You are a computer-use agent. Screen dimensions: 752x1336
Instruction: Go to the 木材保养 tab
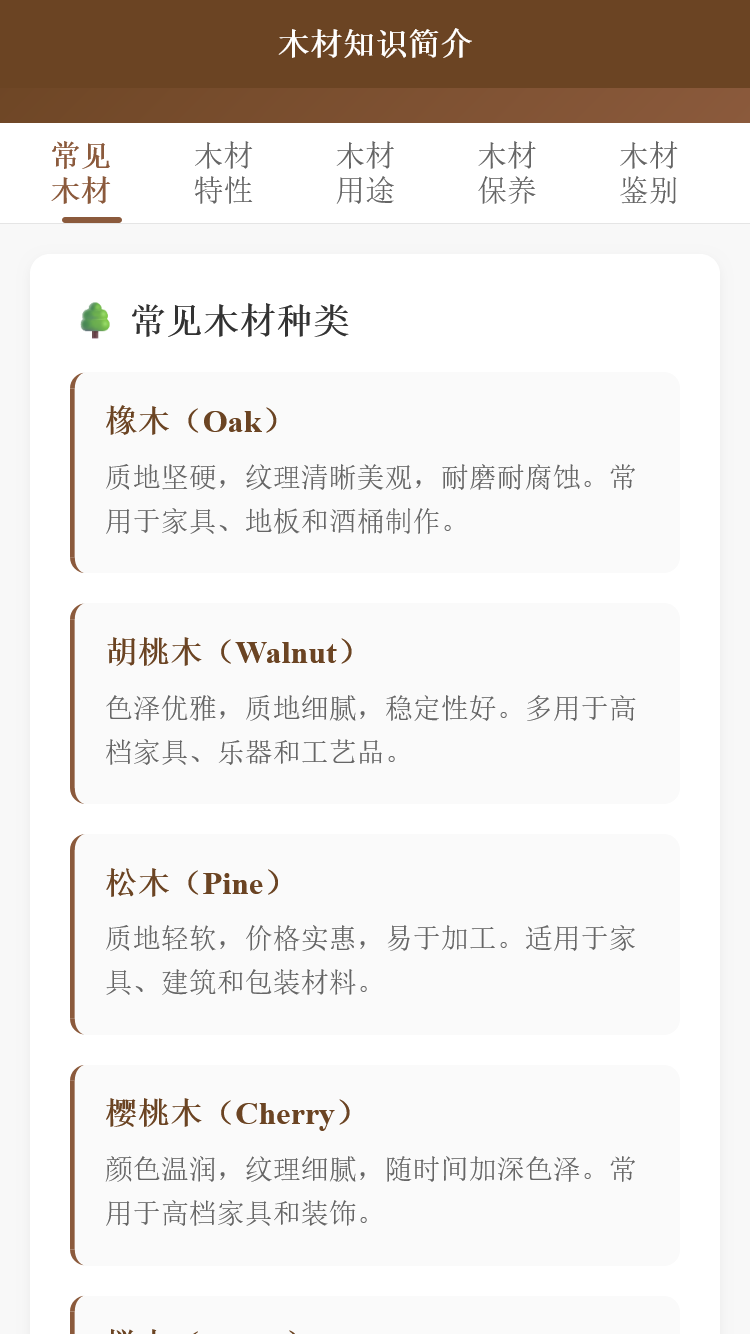[x=507, y=173]
